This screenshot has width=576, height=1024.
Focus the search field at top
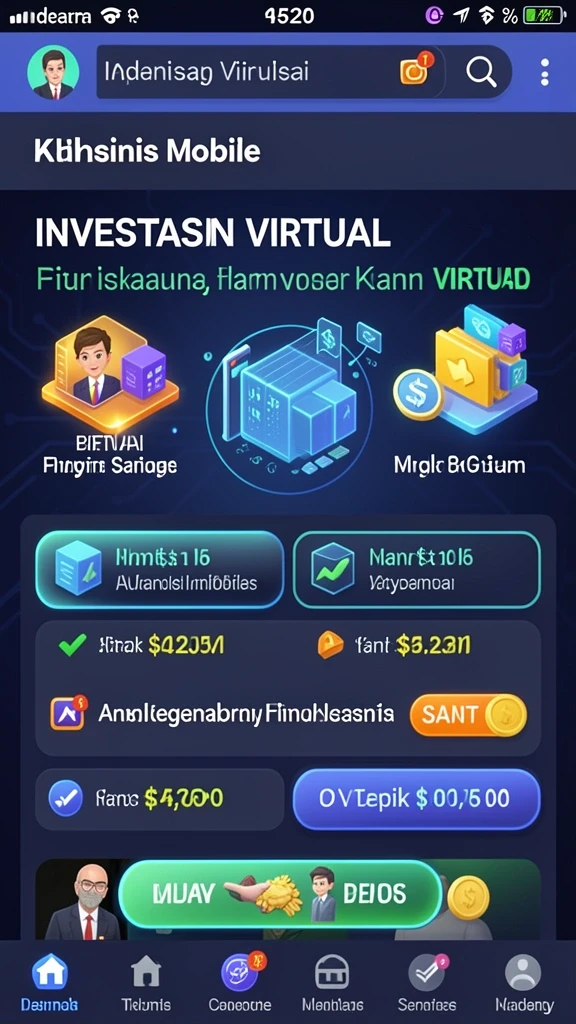(x=270, y=72)
